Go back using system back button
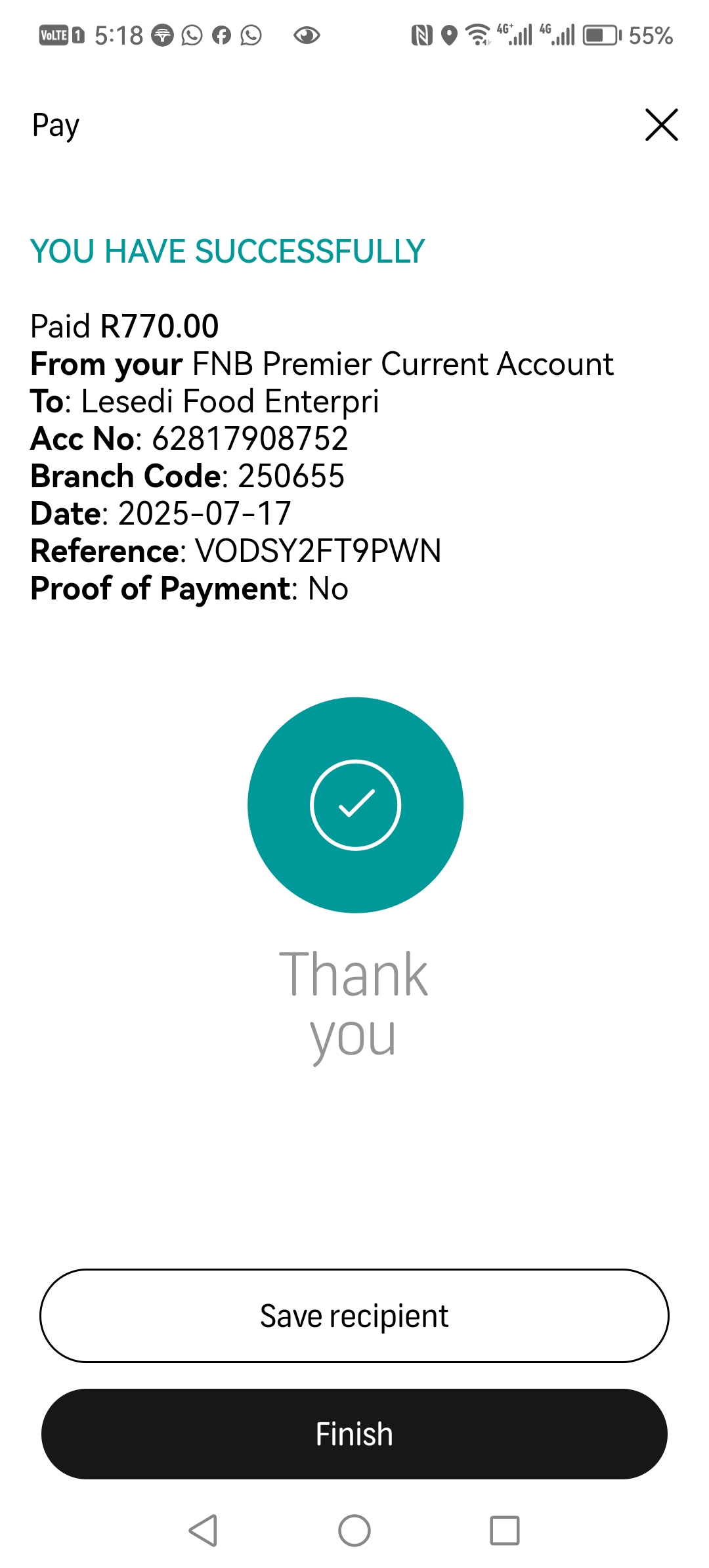Screen dimensions: 709x1568 click(x=203, y=1531)
